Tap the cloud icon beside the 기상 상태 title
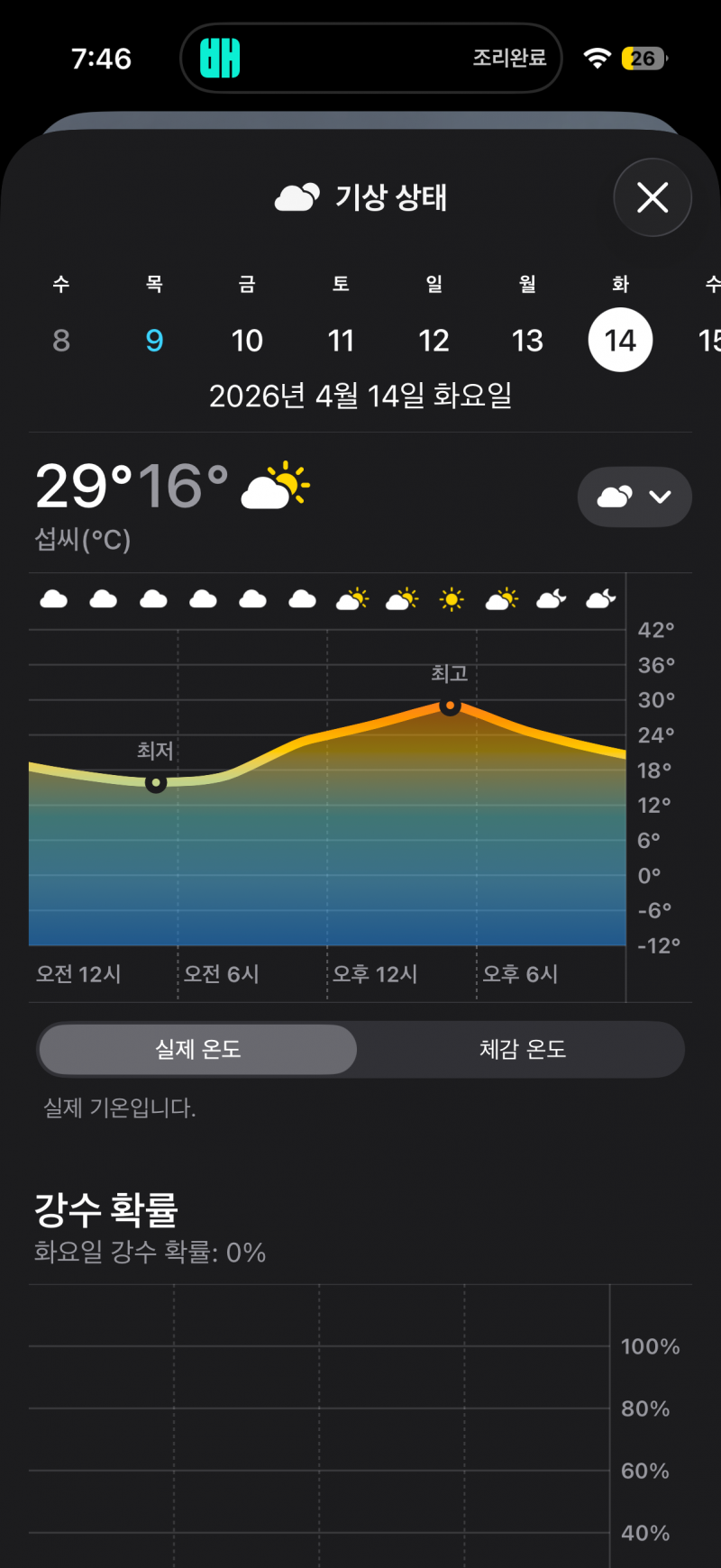The height and width of the screenshot is (1568, 721). tap(298, 196)
